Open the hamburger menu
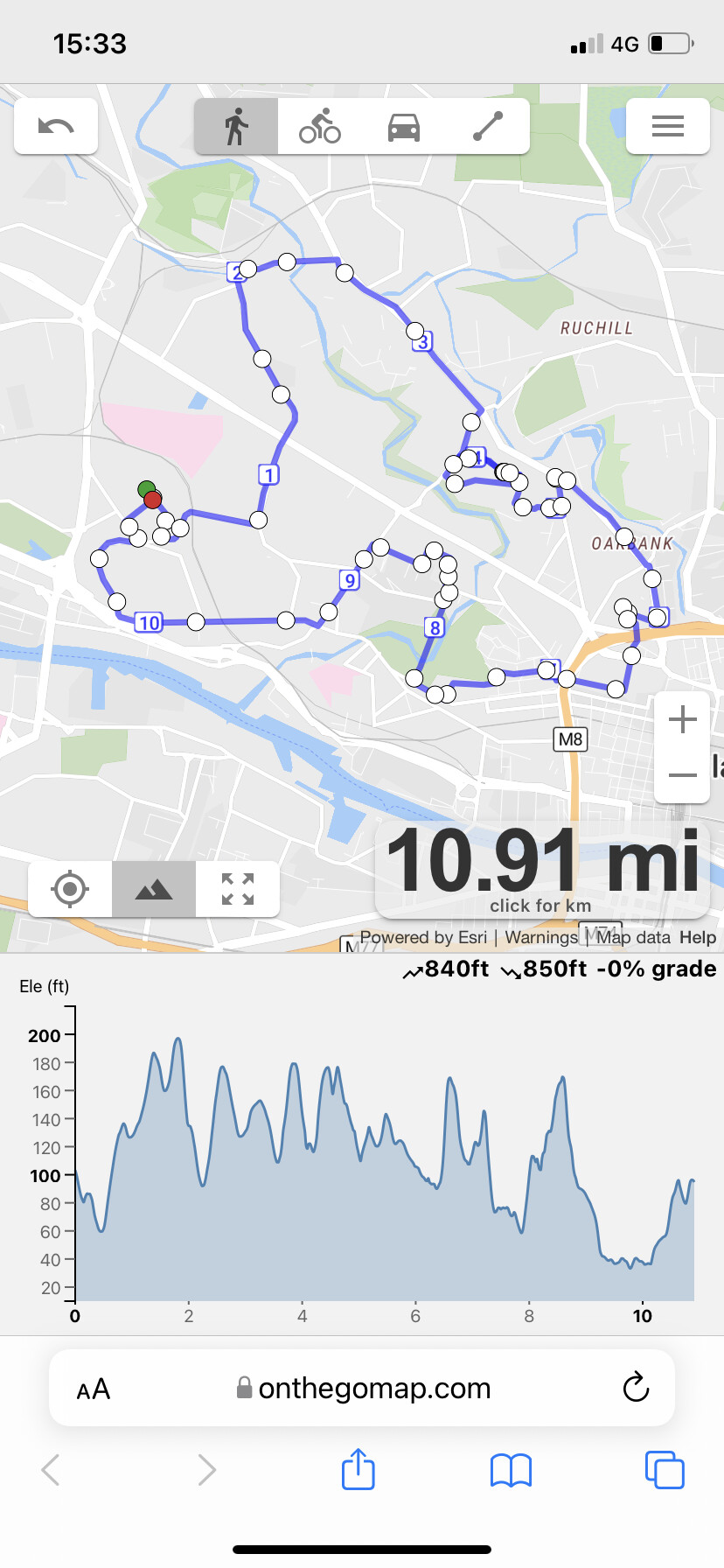The height and width of the screenshot is (1568, 724). (x=668, y=127)
